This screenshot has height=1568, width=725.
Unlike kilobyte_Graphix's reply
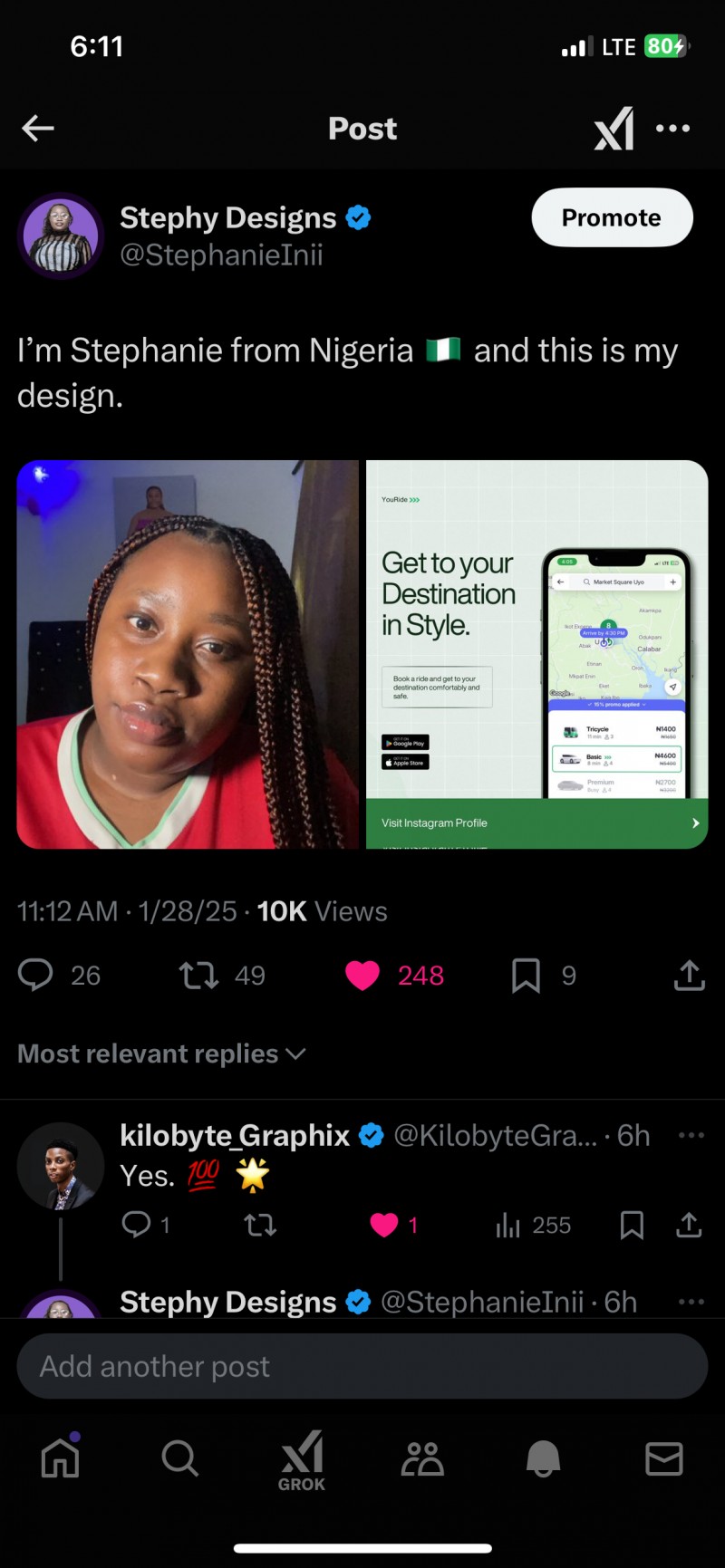[384, 1225]
